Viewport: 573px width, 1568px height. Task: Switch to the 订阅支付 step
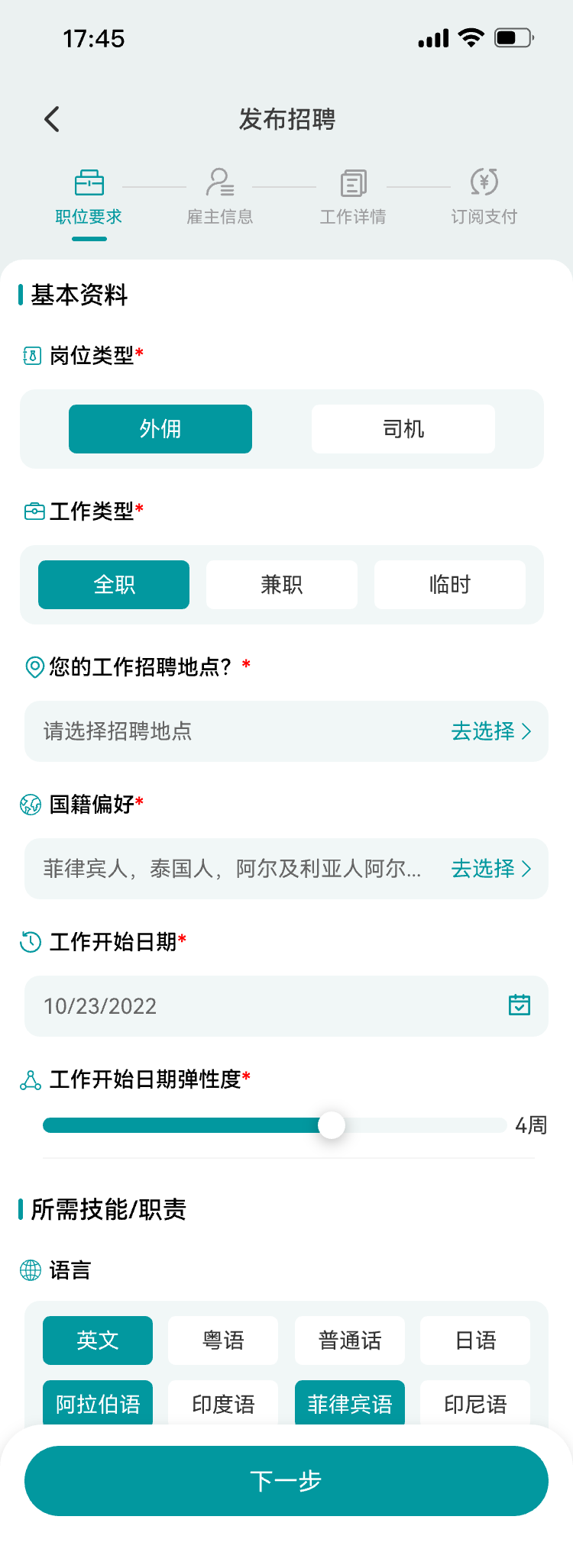484,197
